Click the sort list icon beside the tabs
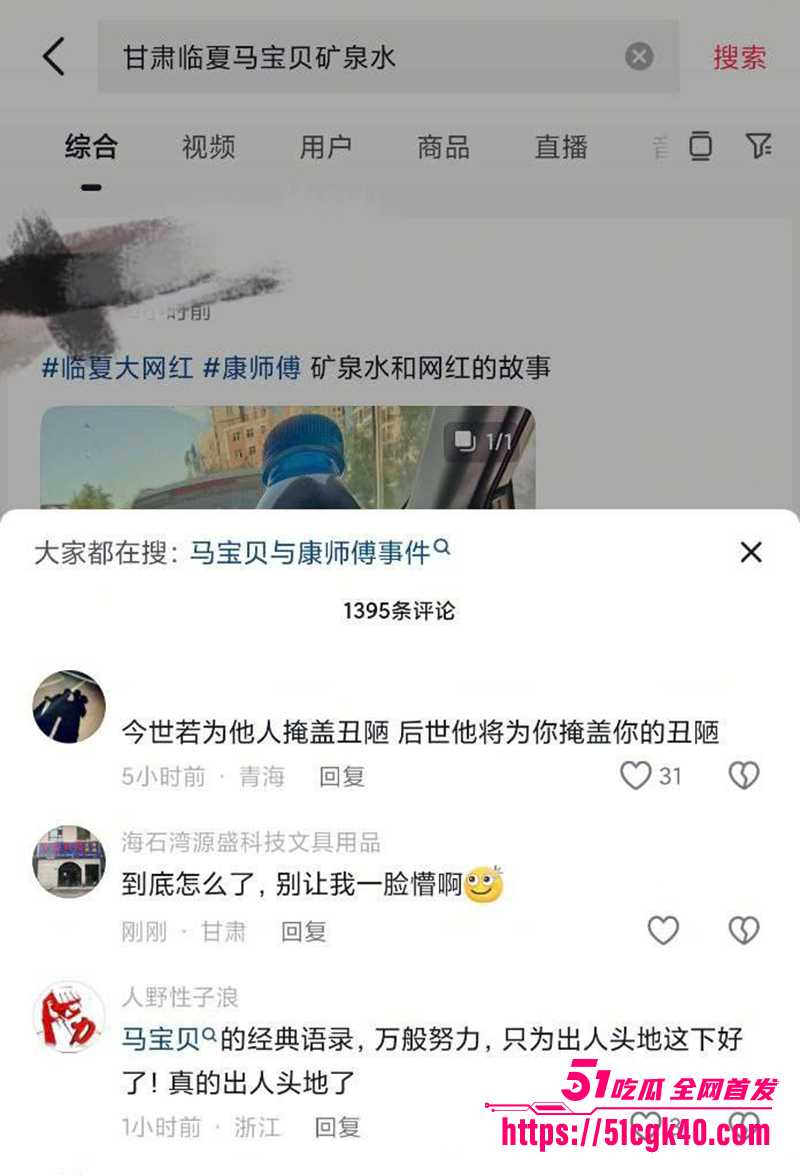Image resolution: width=800 pixels, height=1175 pixels. click(660, 147)
